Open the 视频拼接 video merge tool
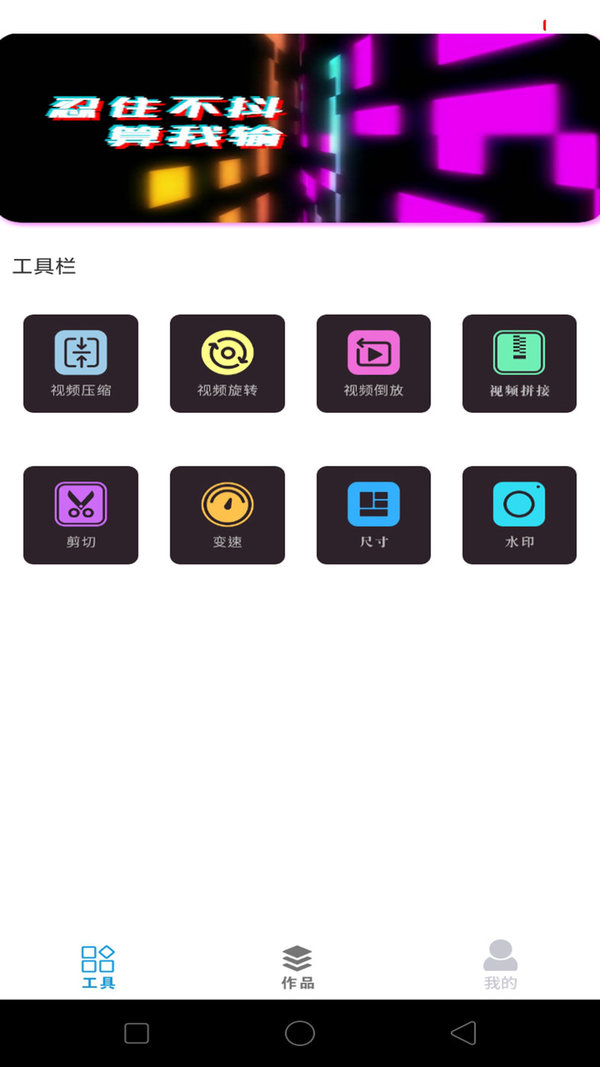Screen dimensions: 600x1067 coord(519,363)
